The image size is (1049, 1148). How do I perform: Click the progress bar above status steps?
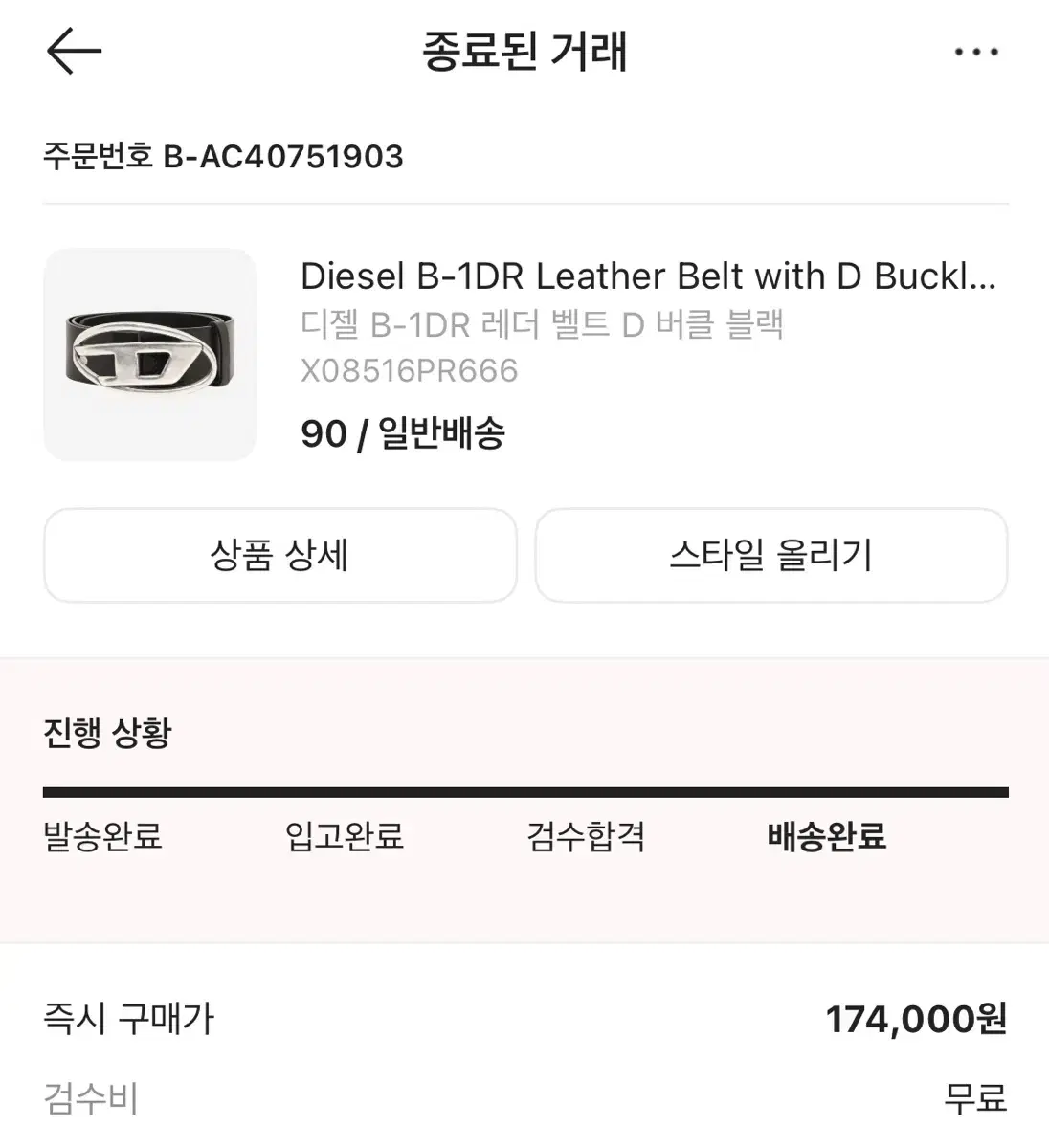pyautogui.click(x=524, y=791)
